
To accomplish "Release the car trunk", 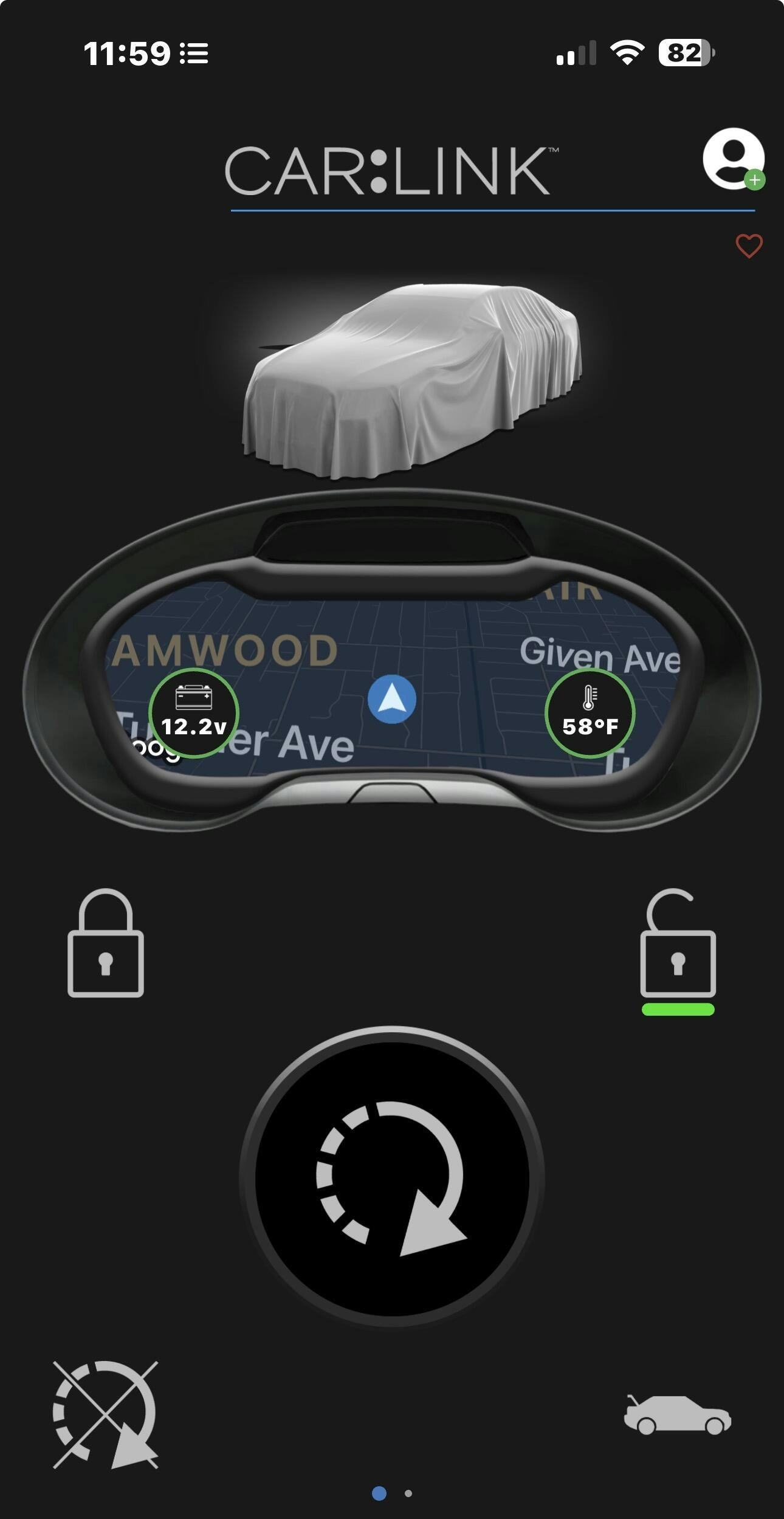I will tap(678, 1415).
